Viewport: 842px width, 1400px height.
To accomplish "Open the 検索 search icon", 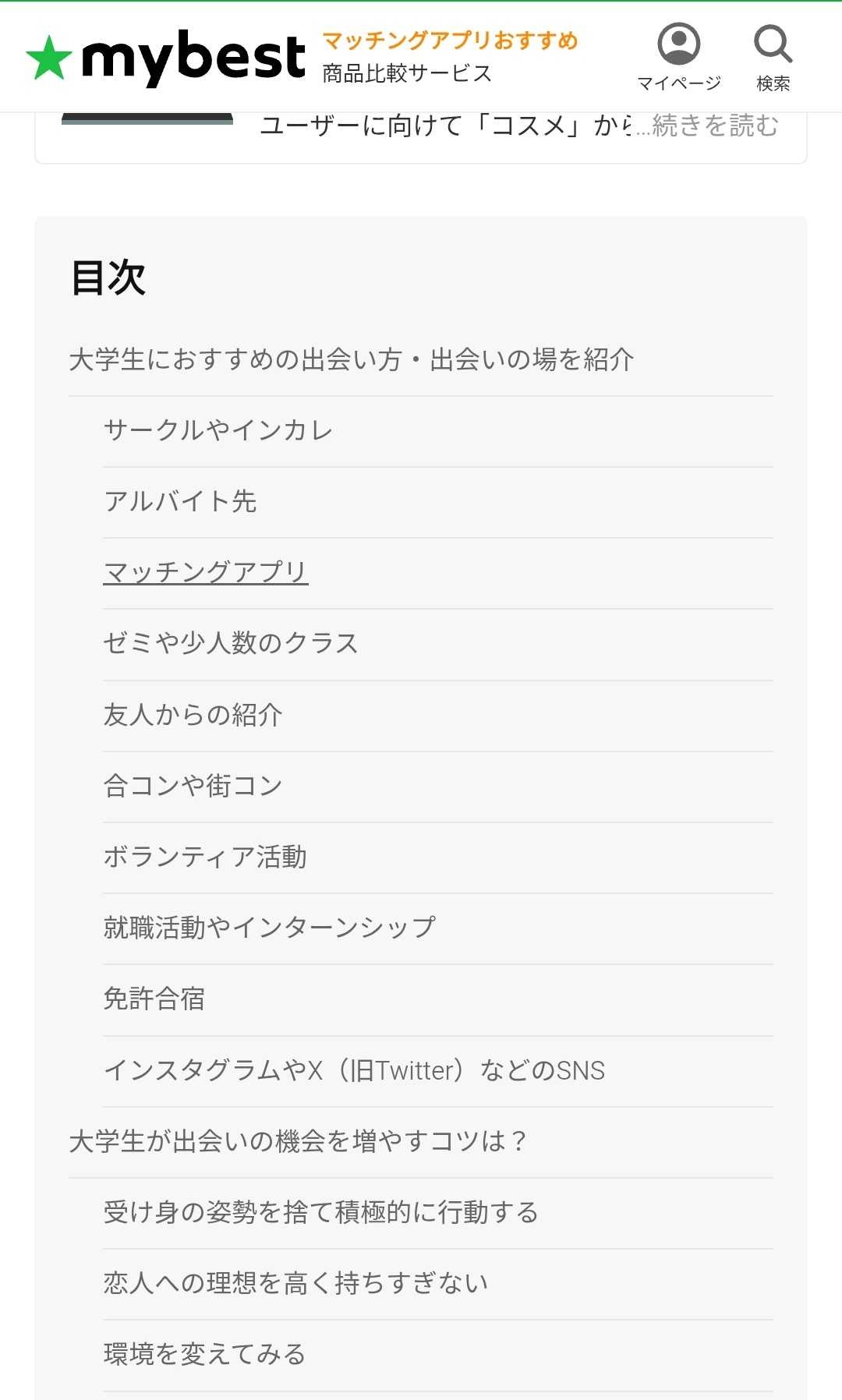I will [773, 56].
